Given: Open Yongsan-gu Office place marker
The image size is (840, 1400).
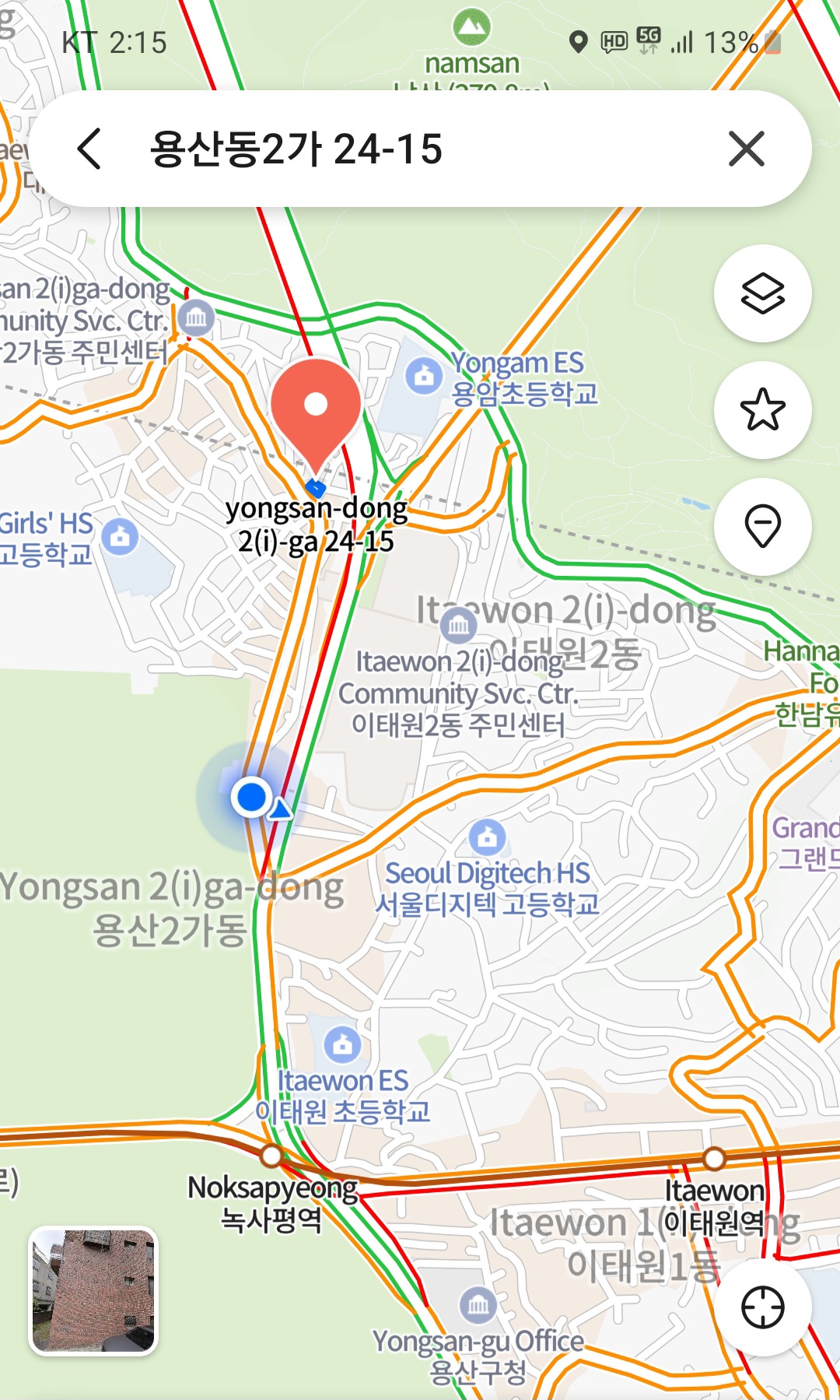Looking at the screenshot, I should (x=478, y=1304).
